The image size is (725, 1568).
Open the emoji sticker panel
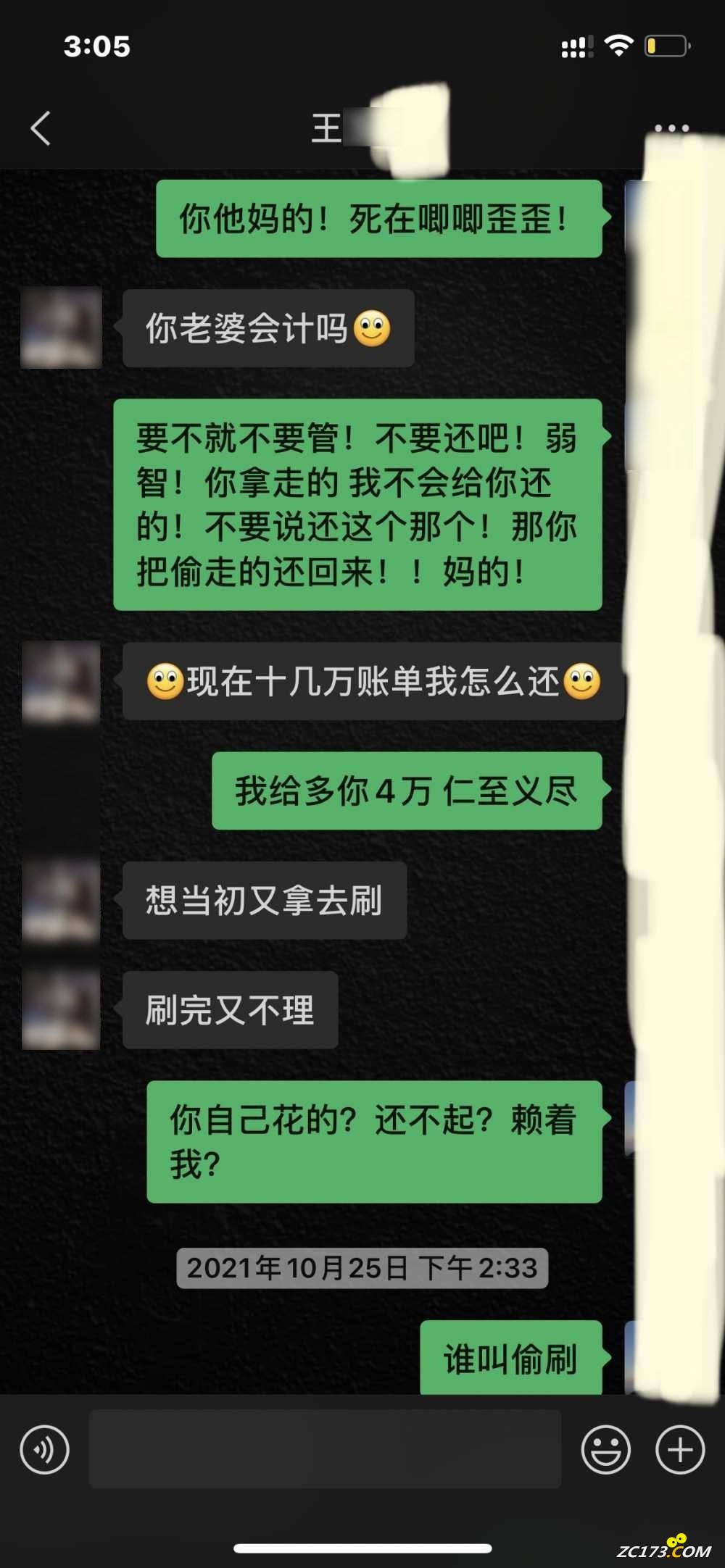[x=605, y=1450]
